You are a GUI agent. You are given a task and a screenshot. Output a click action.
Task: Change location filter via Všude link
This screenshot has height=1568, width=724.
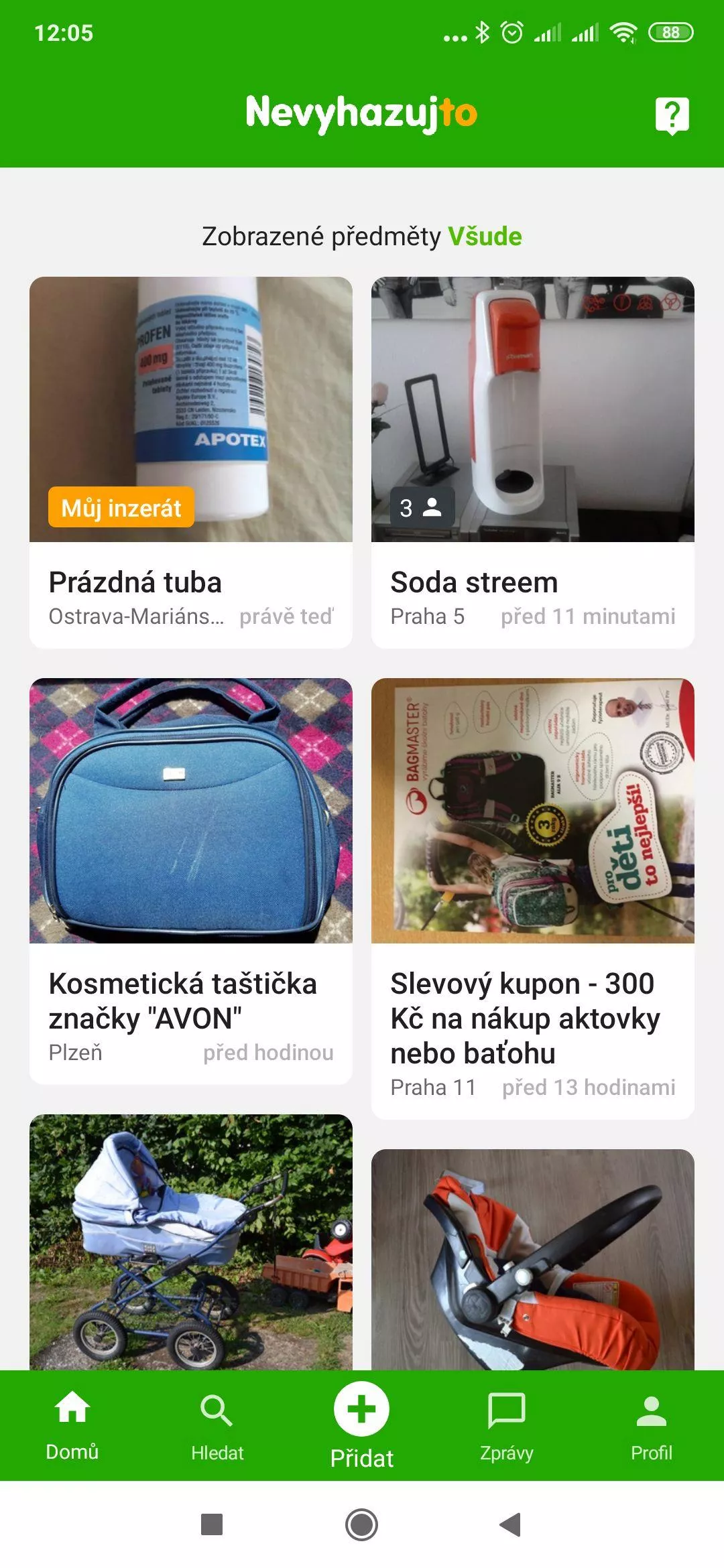(485, 237)
